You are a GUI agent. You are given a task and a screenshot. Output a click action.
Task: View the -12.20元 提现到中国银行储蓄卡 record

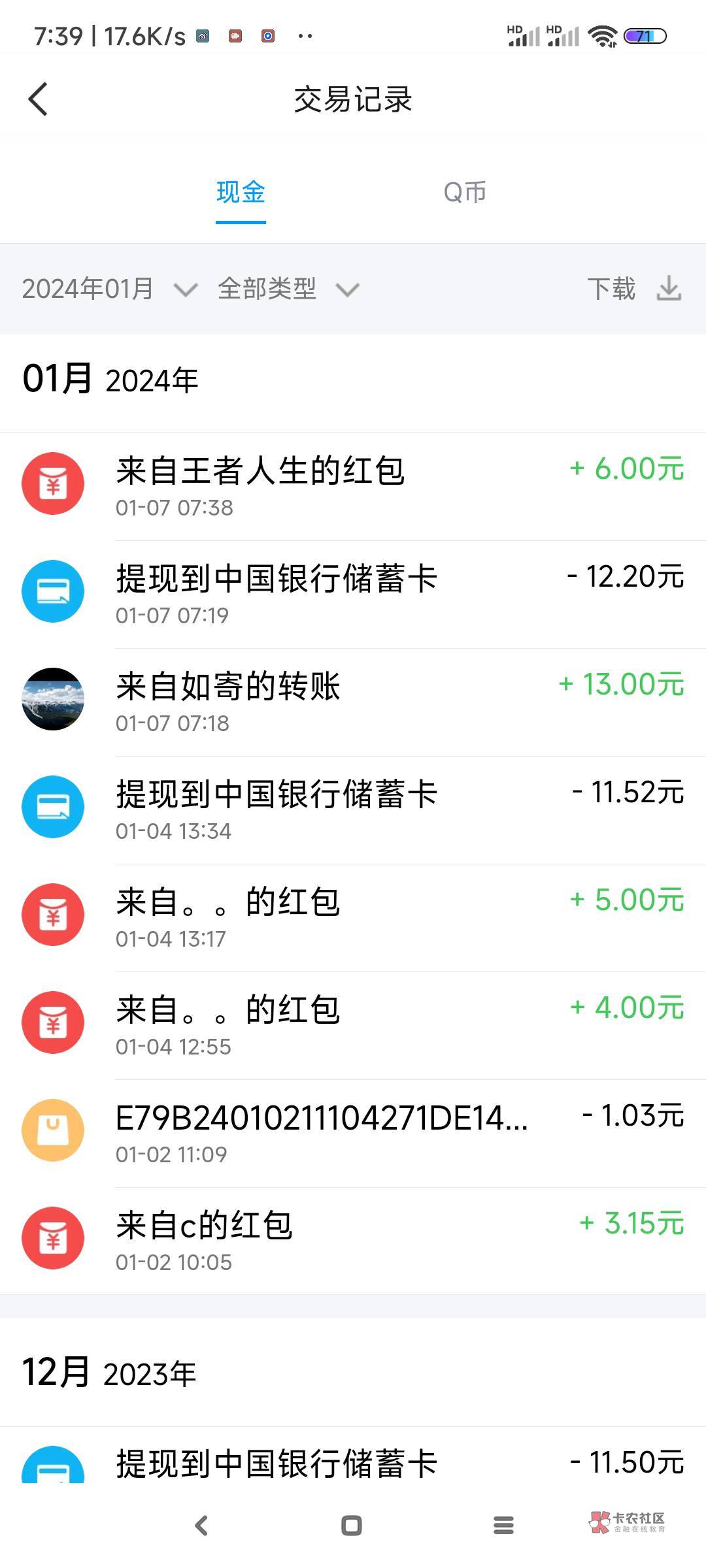pos(353,594)
